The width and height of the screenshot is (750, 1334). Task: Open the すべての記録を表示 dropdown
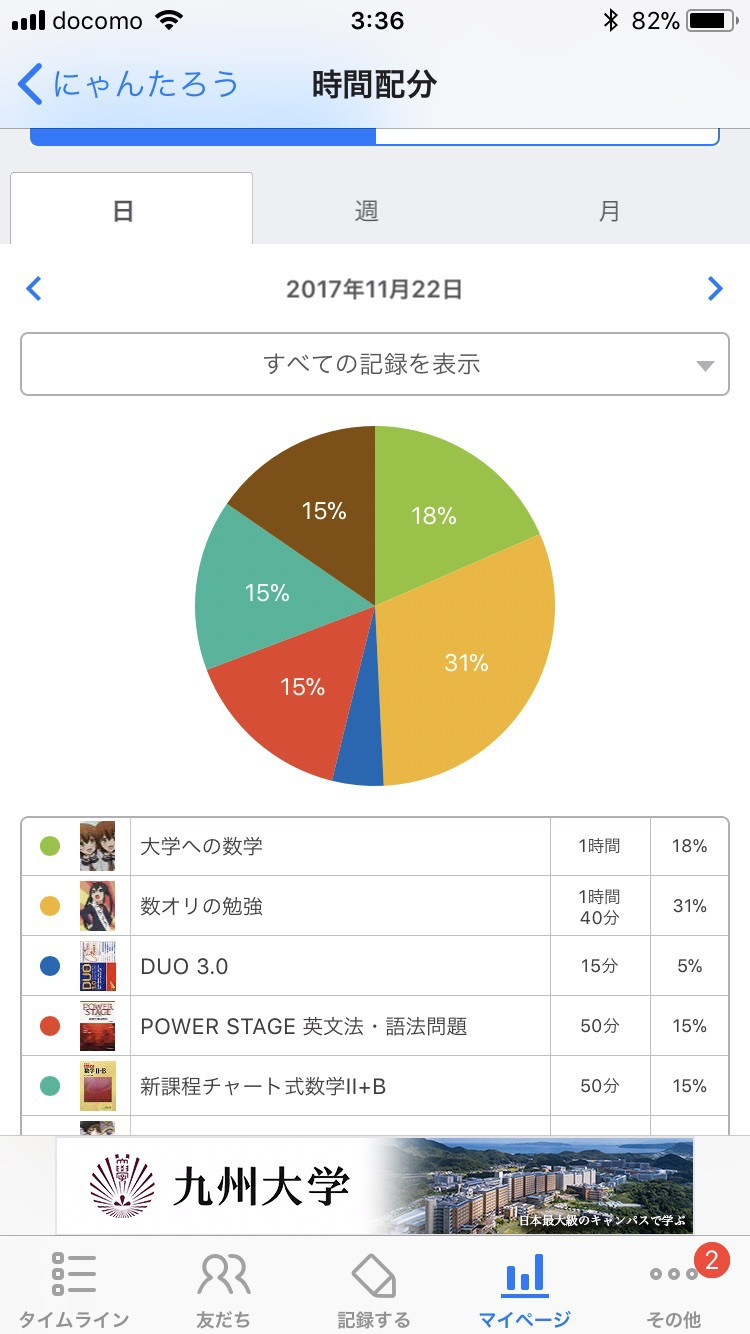[x=375, y=364]
